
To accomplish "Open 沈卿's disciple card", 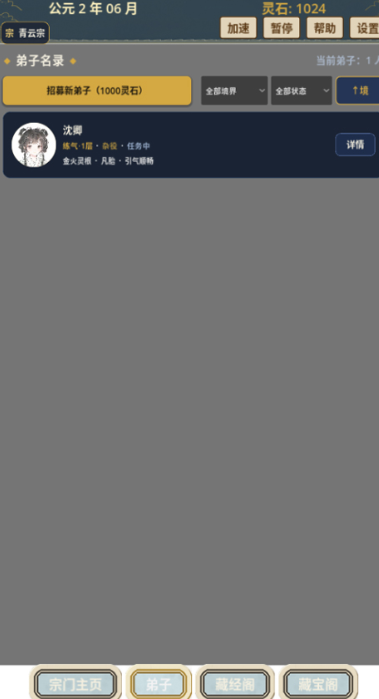I will pos(191,145).
